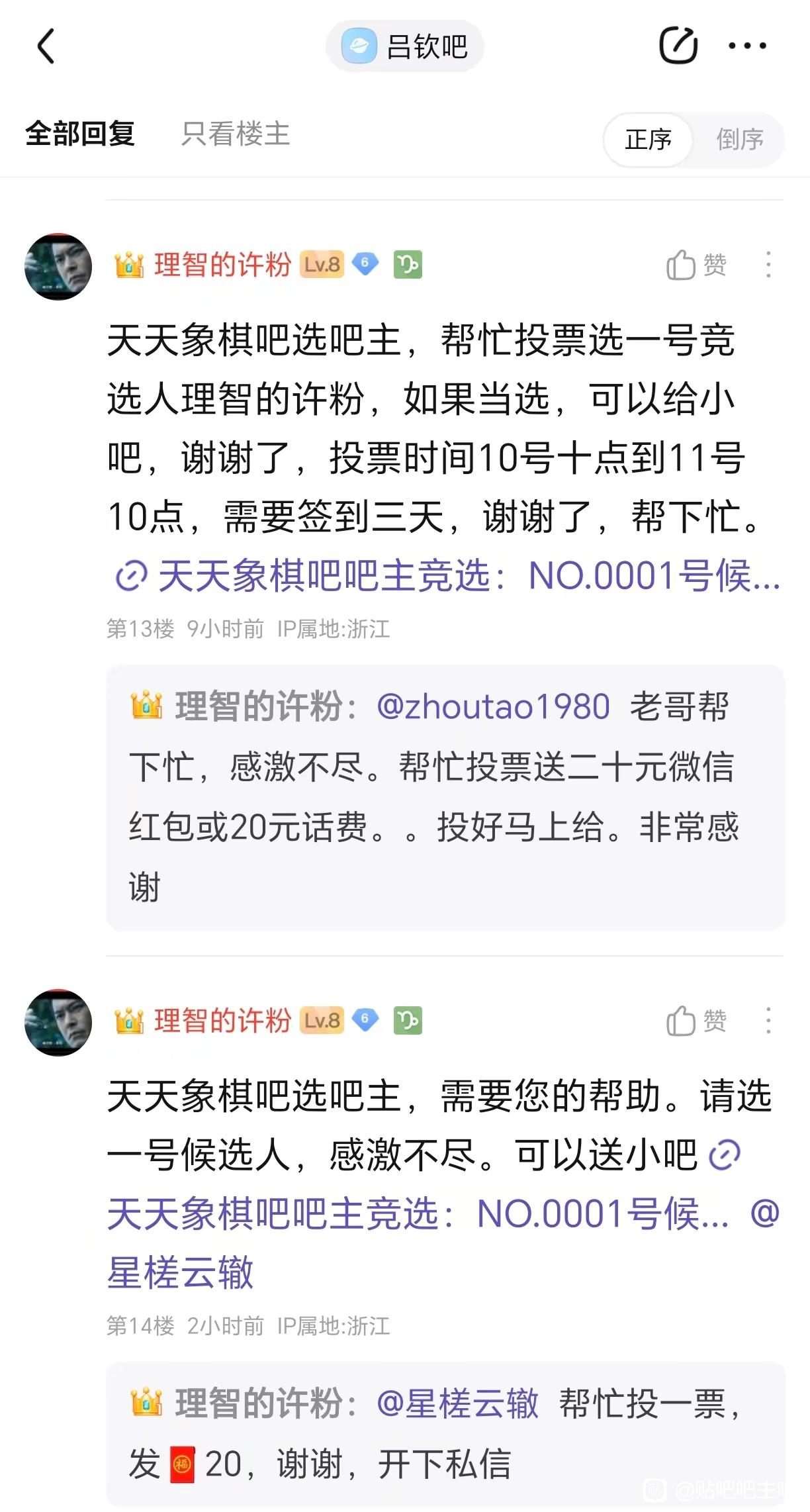Open the @星槎云辙 mention in the sub-reply
The width and height of the screenshot is (810, 1512).
tap(457, 1403)
